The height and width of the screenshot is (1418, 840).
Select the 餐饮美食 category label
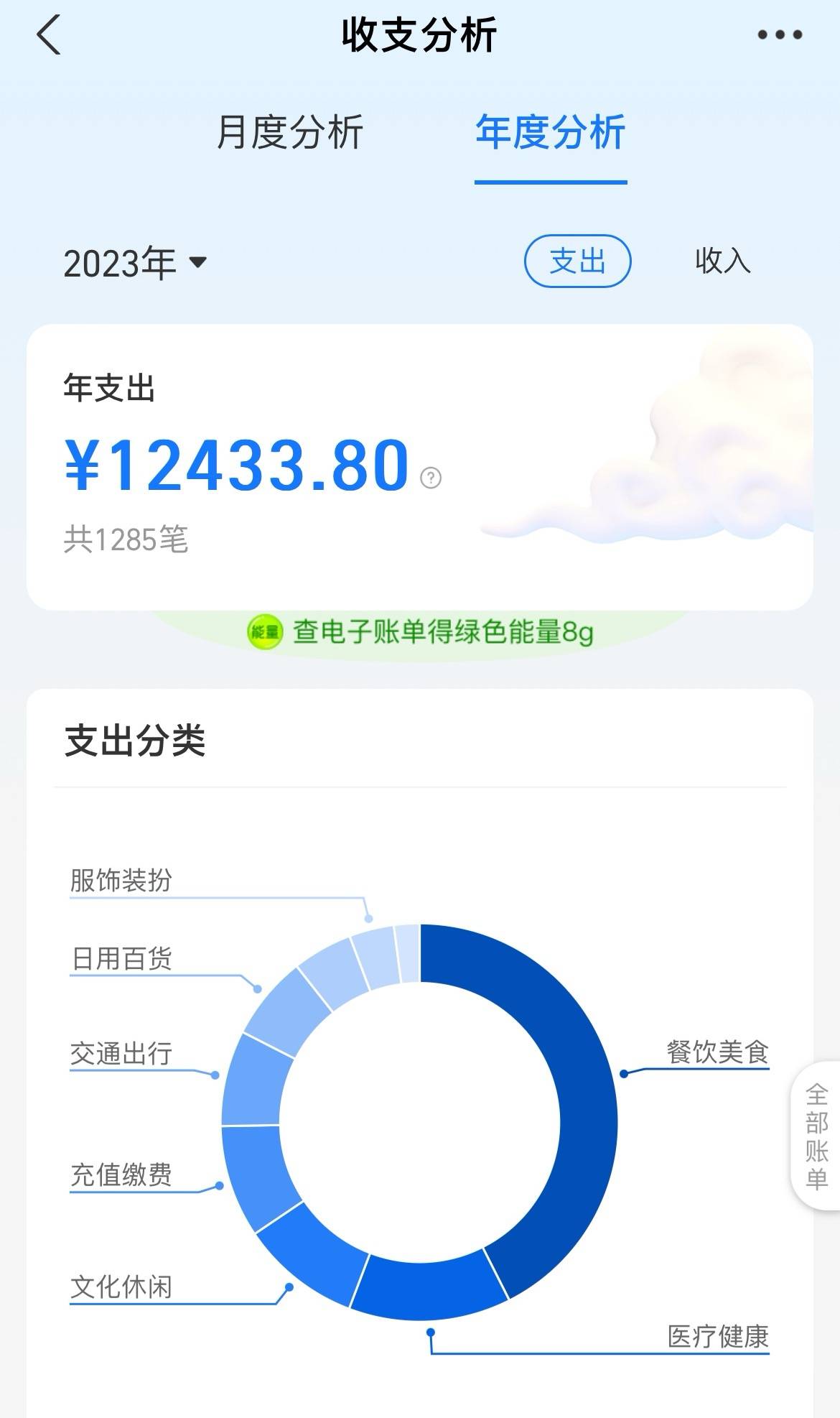[717, 1052]
